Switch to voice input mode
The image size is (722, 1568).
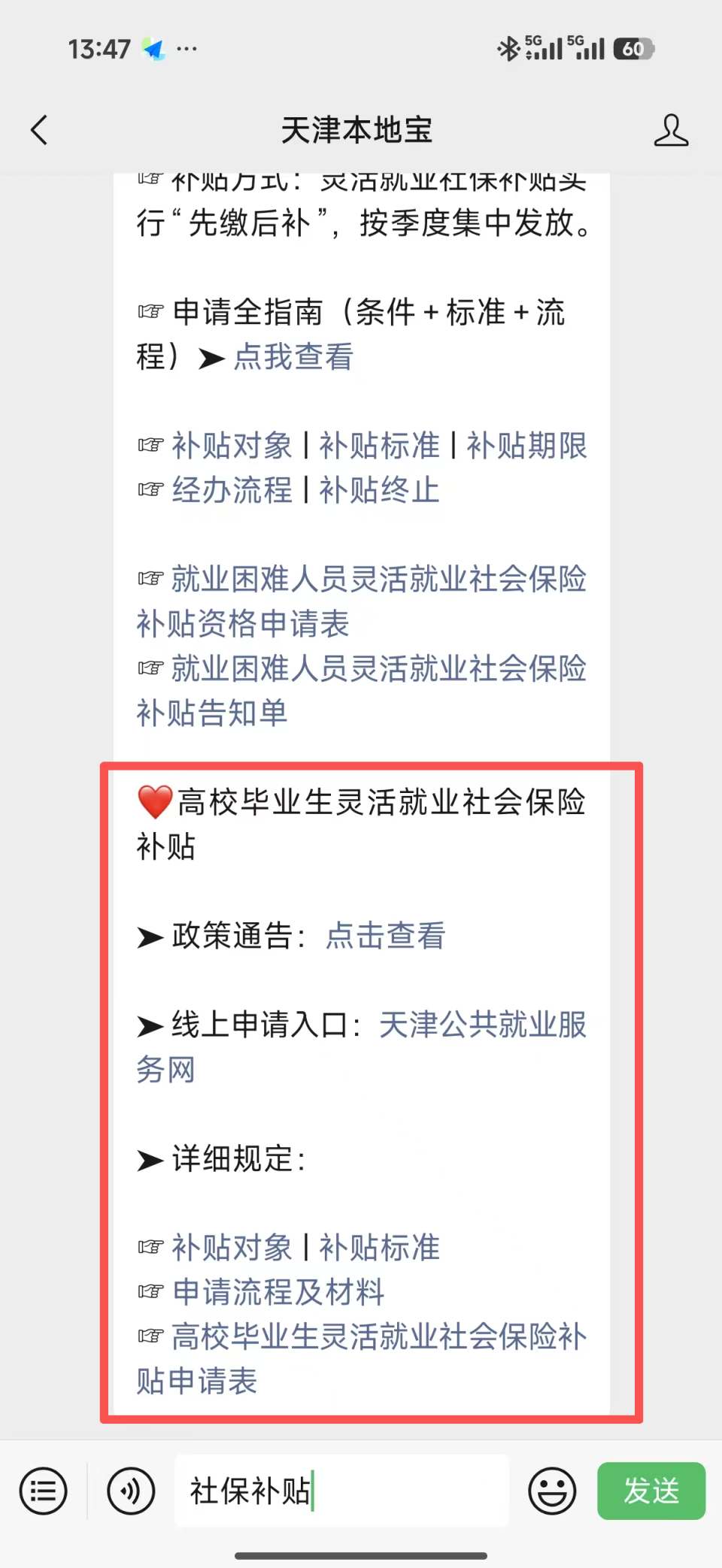coord(129,1491)
